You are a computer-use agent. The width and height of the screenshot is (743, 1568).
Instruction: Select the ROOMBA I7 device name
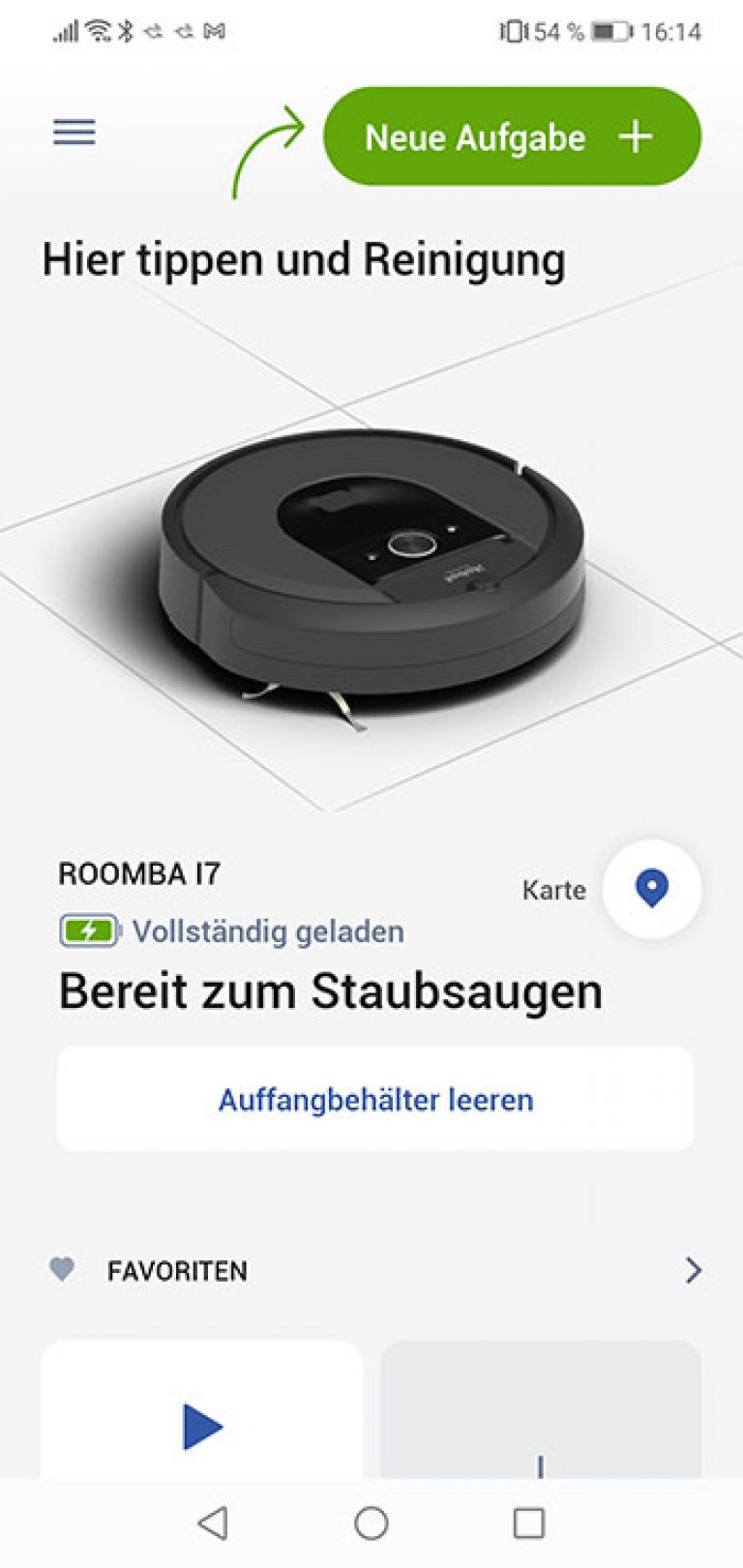pyautogui.click(x=139, y=873)
